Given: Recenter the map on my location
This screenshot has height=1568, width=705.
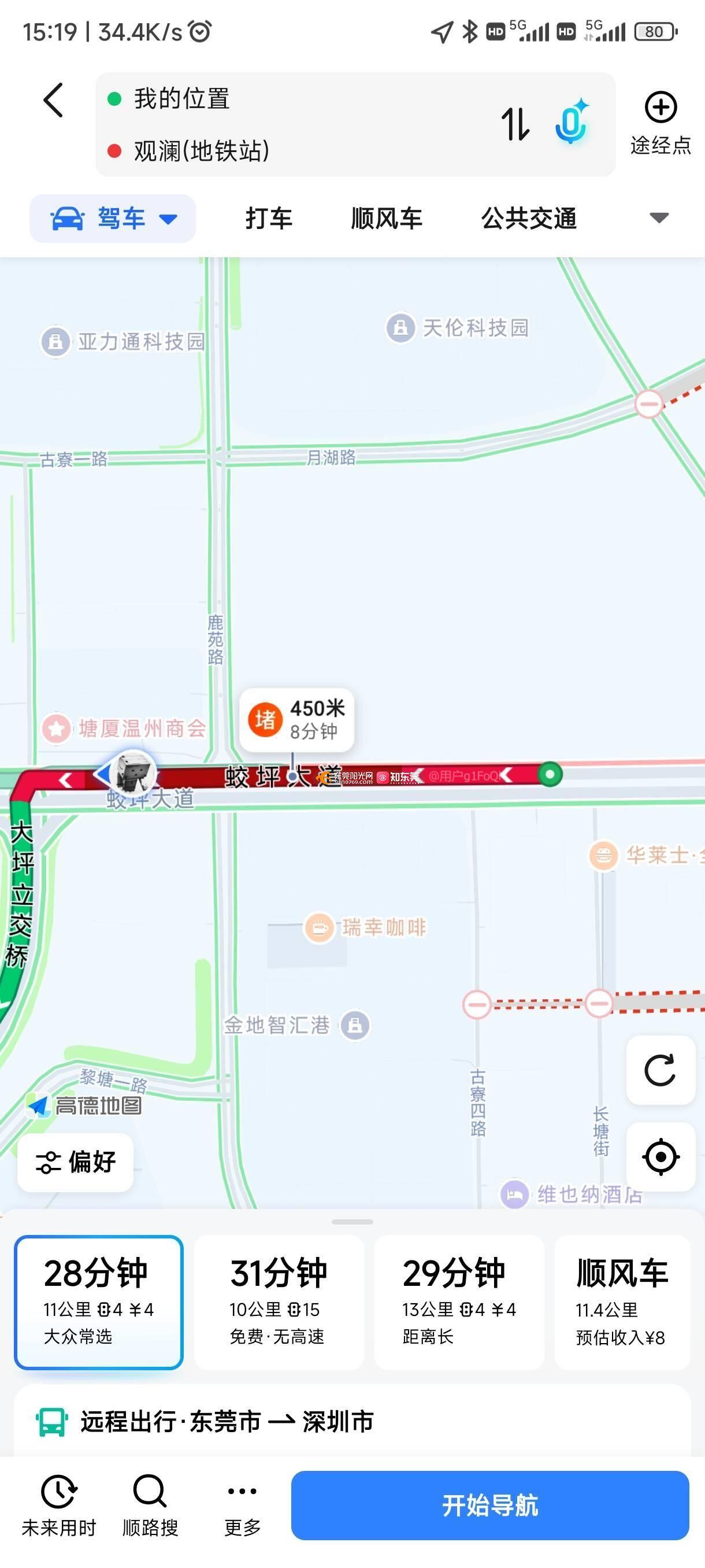Looking at the screenshot, I should click(660, 1156).
